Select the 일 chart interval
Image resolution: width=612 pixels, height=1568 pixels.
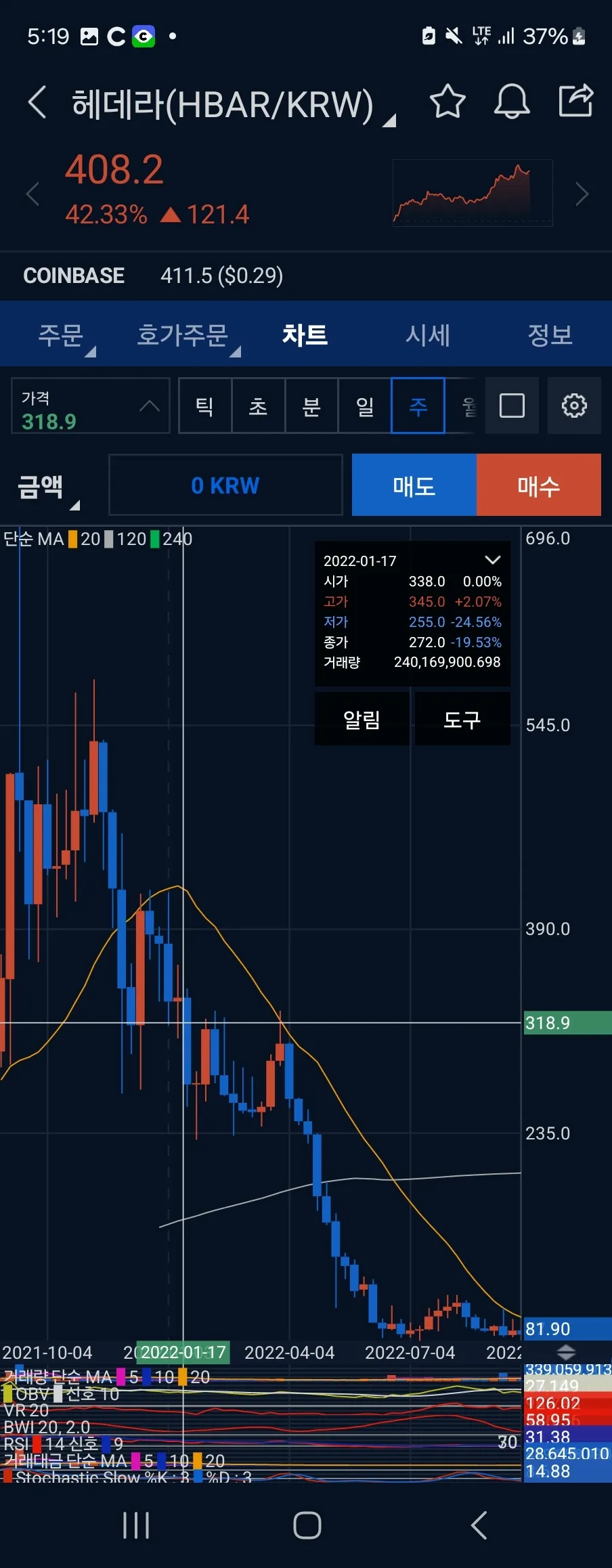[365, 406]
